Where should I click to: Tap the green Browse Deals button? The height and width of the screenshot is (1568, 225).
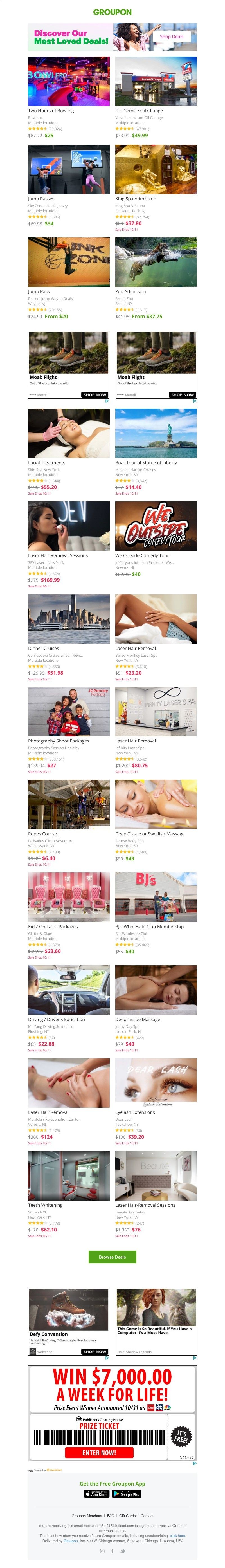click(x=112, y=1256)
